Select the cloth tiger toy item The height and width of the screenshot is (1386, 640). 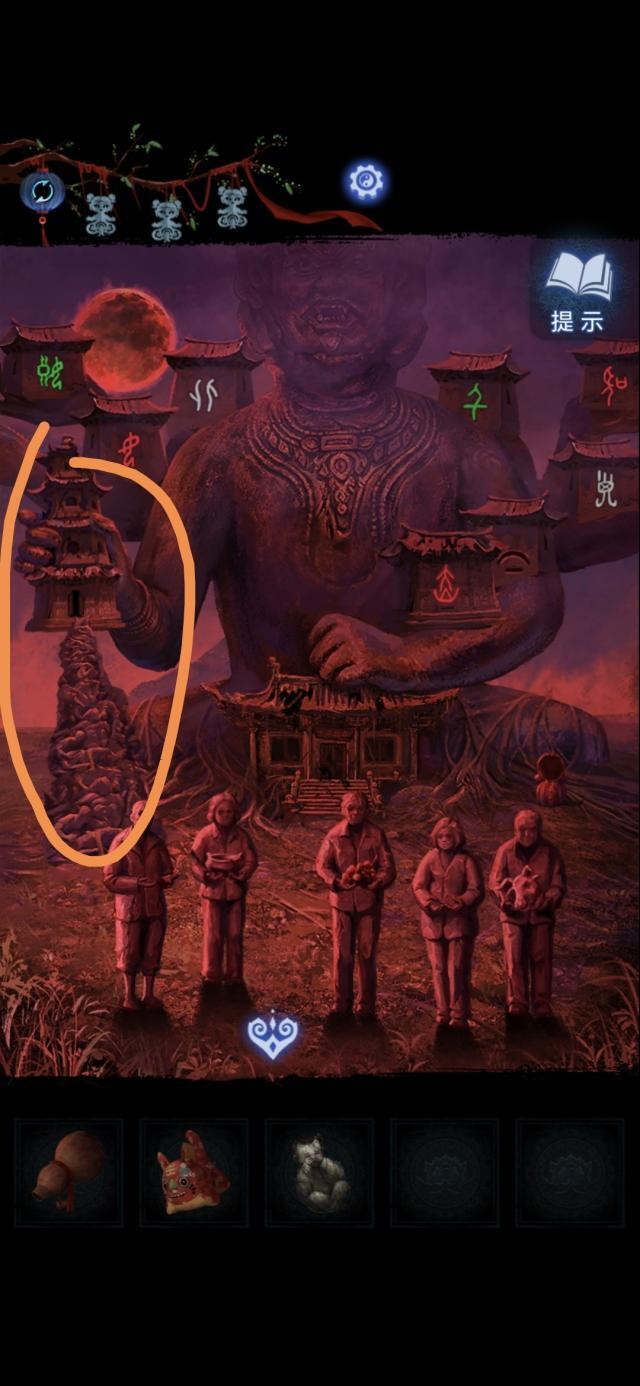tap(193, 1173)
